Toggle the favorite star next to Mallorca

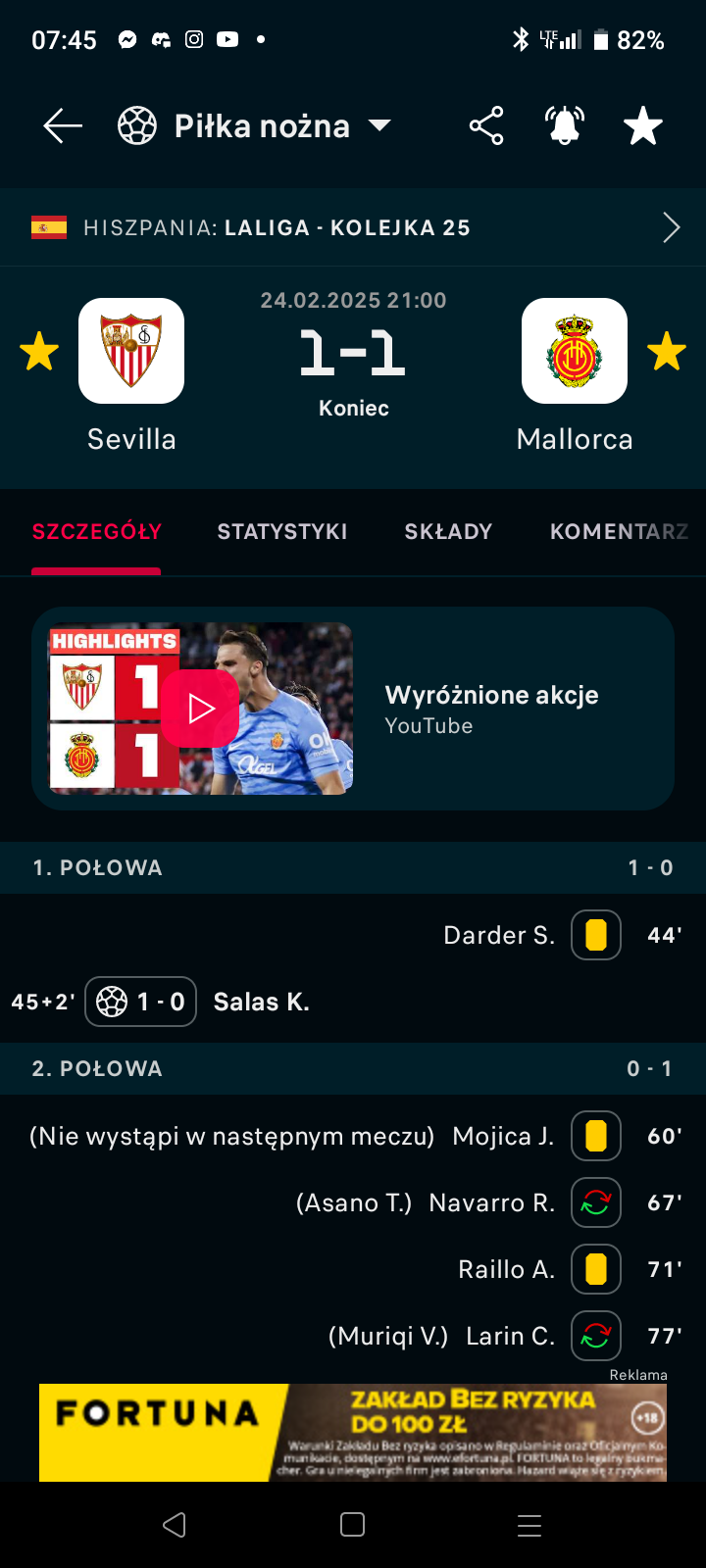[x=667, y=351]
